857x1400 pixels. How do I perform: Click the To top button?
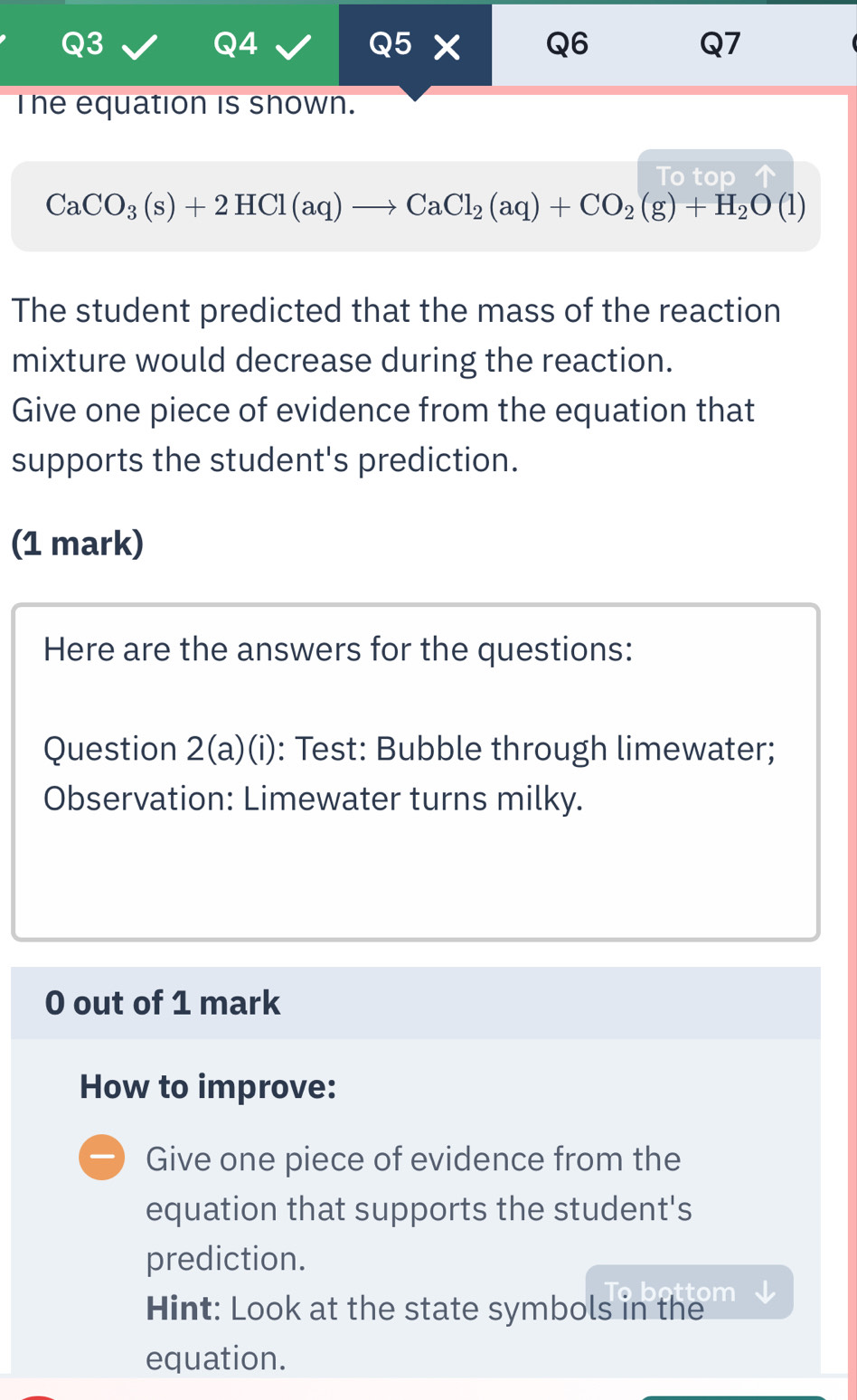(x=716, y=176)
